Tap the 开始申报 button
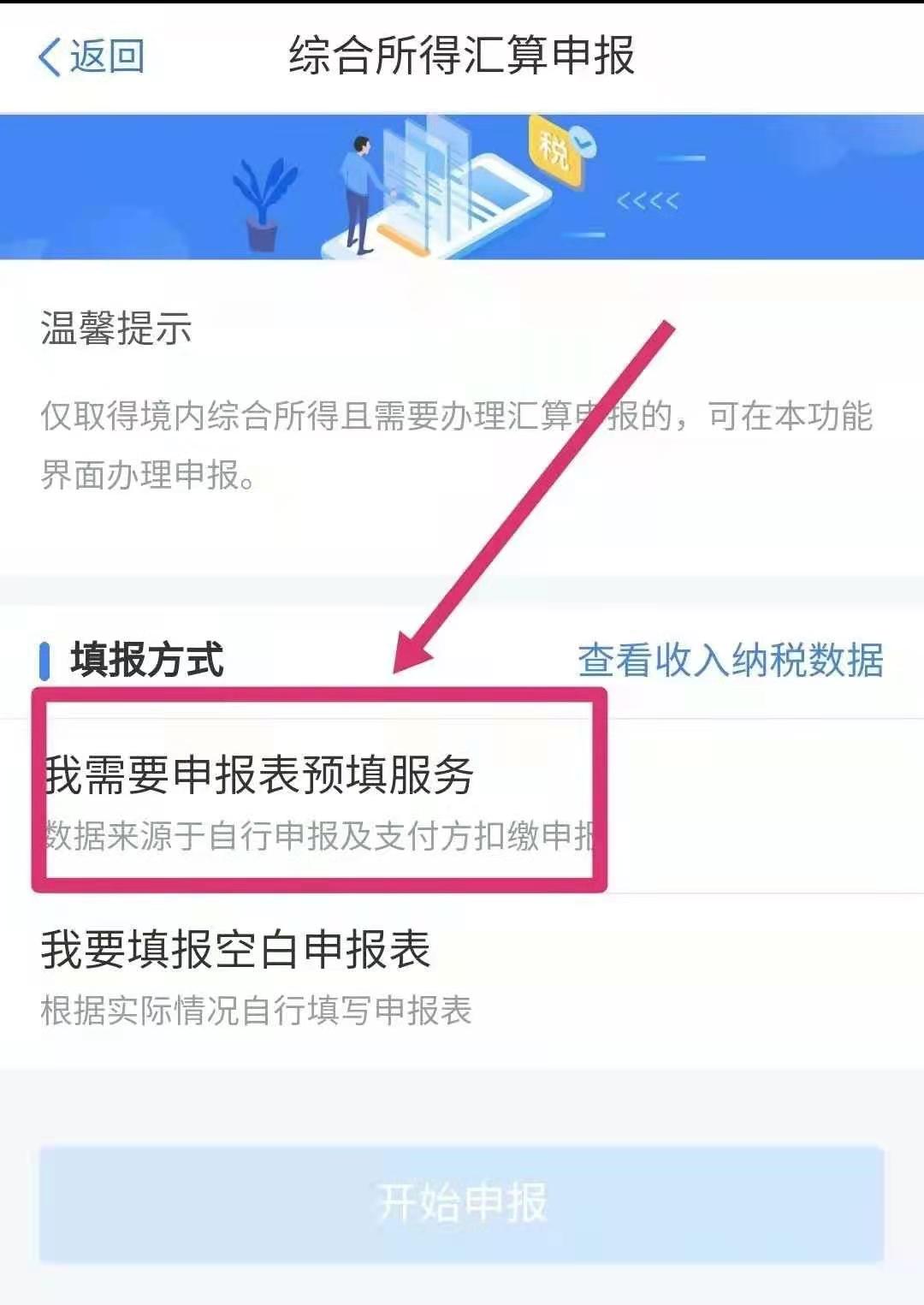The image size is (924, 1305). [x=461, y=1203]
